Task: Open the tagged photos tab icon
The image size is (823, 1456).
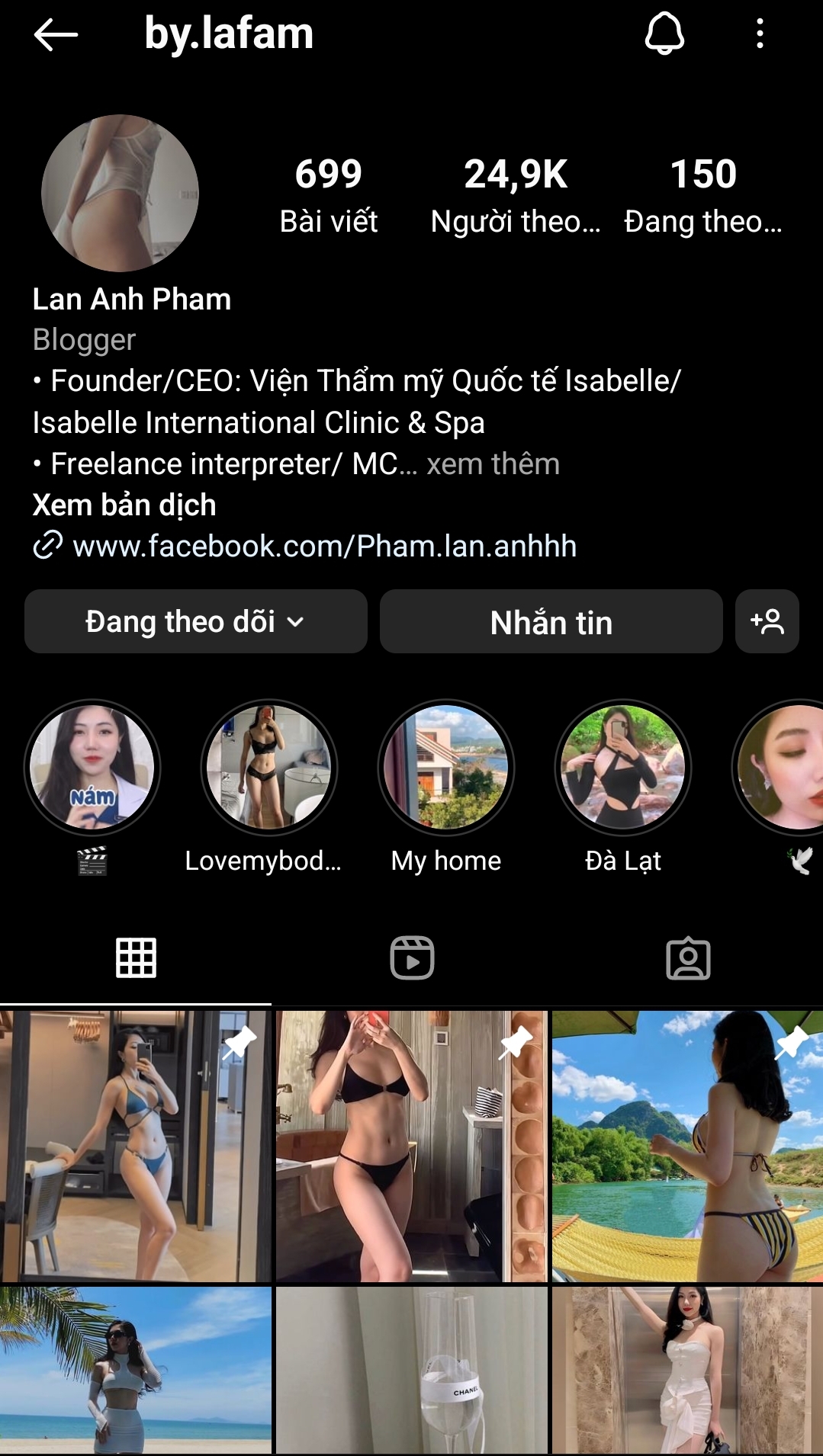Action: pos(687,959)
